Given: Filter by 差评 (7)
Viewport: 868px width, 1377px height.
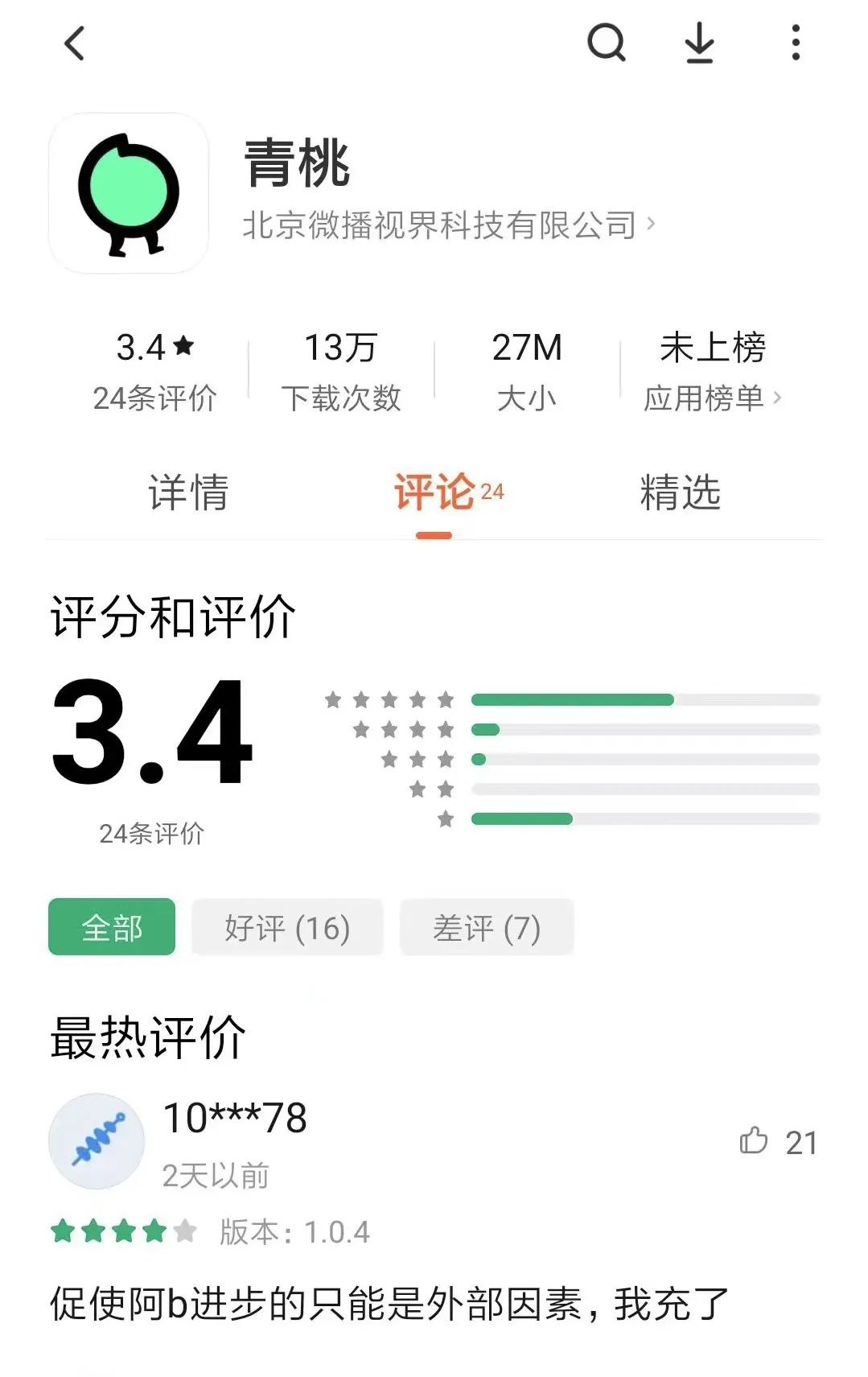Looking at the screenshot, I should tap(486, 927).
